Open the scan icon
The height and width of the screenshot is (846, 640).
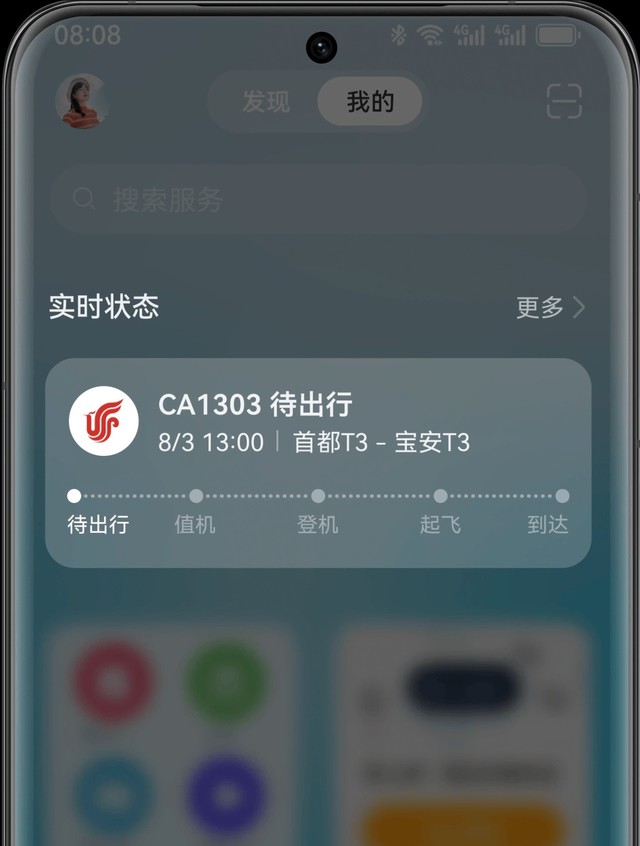tap(564, 102)
